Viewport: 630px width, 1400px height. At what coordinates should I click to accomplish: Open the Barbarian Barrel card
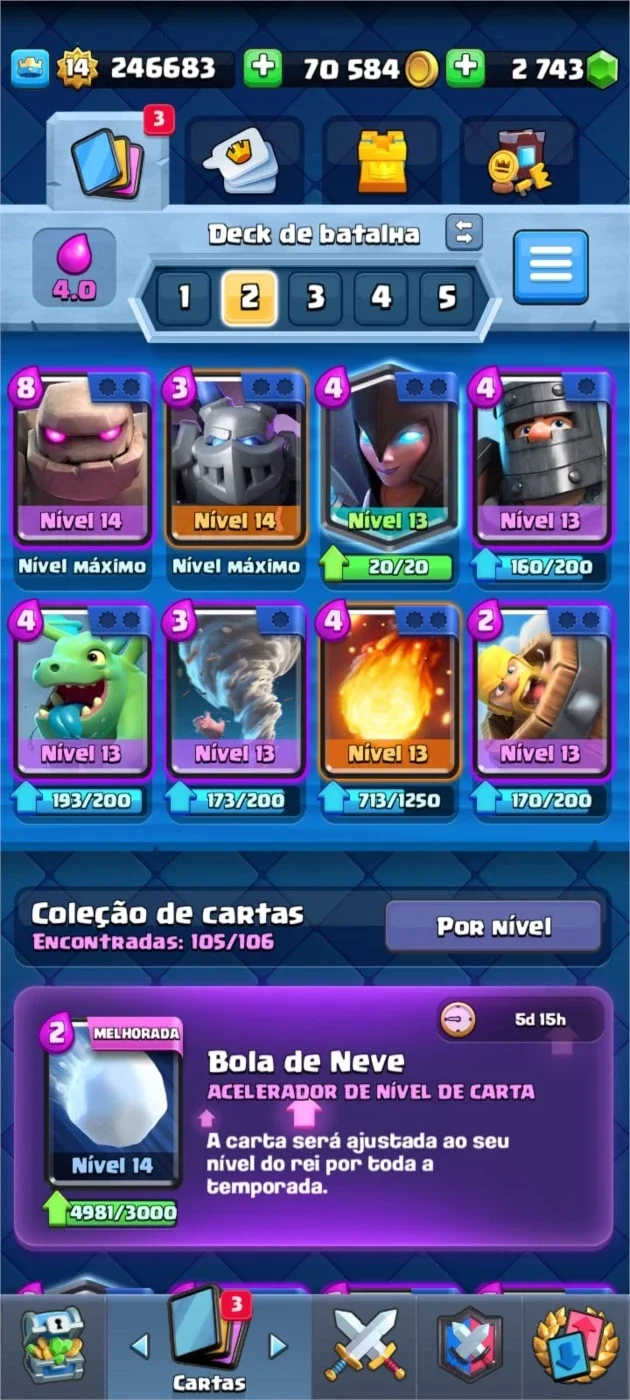(x=541, y=710)
